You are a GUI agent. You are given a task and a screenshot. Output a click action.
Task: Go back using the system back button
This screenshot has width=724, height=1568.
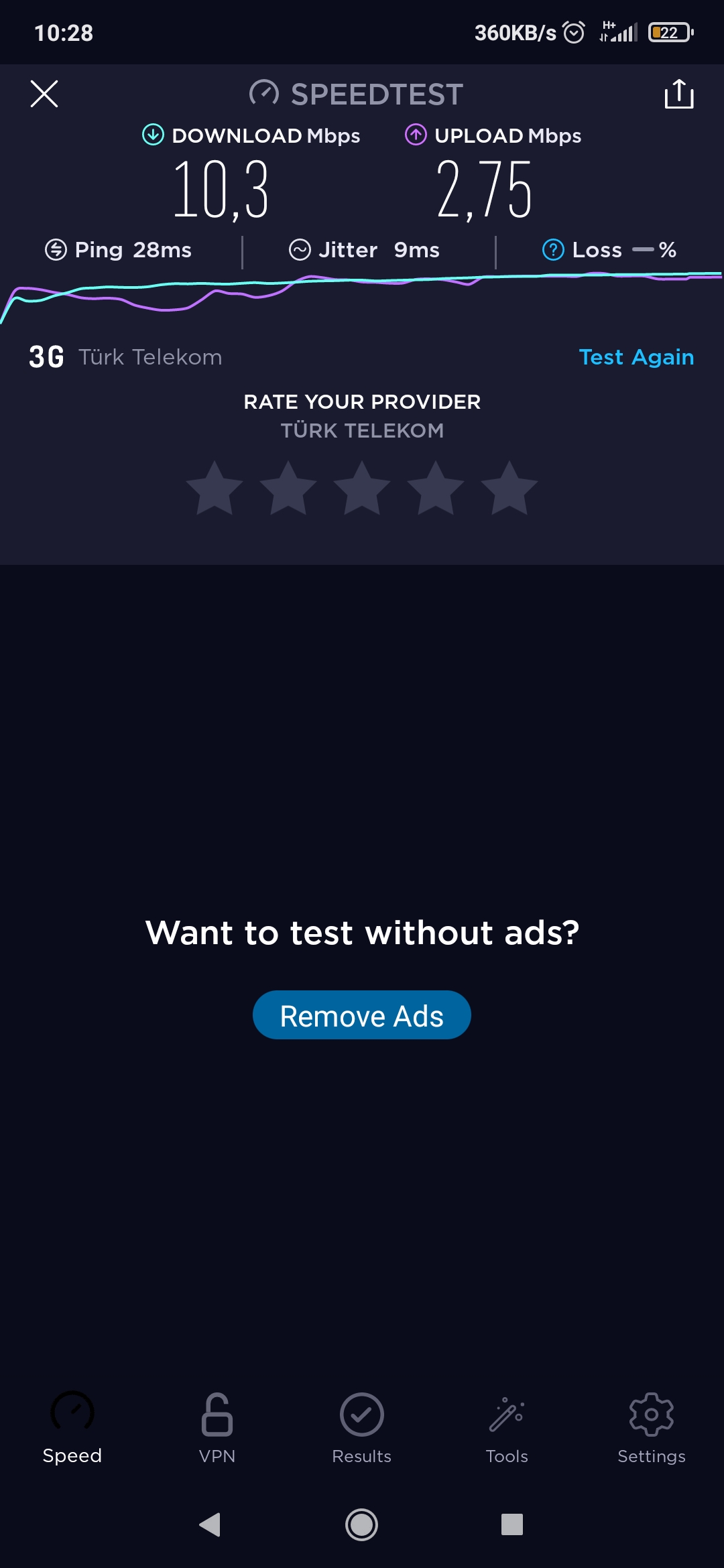point(210,1524)
